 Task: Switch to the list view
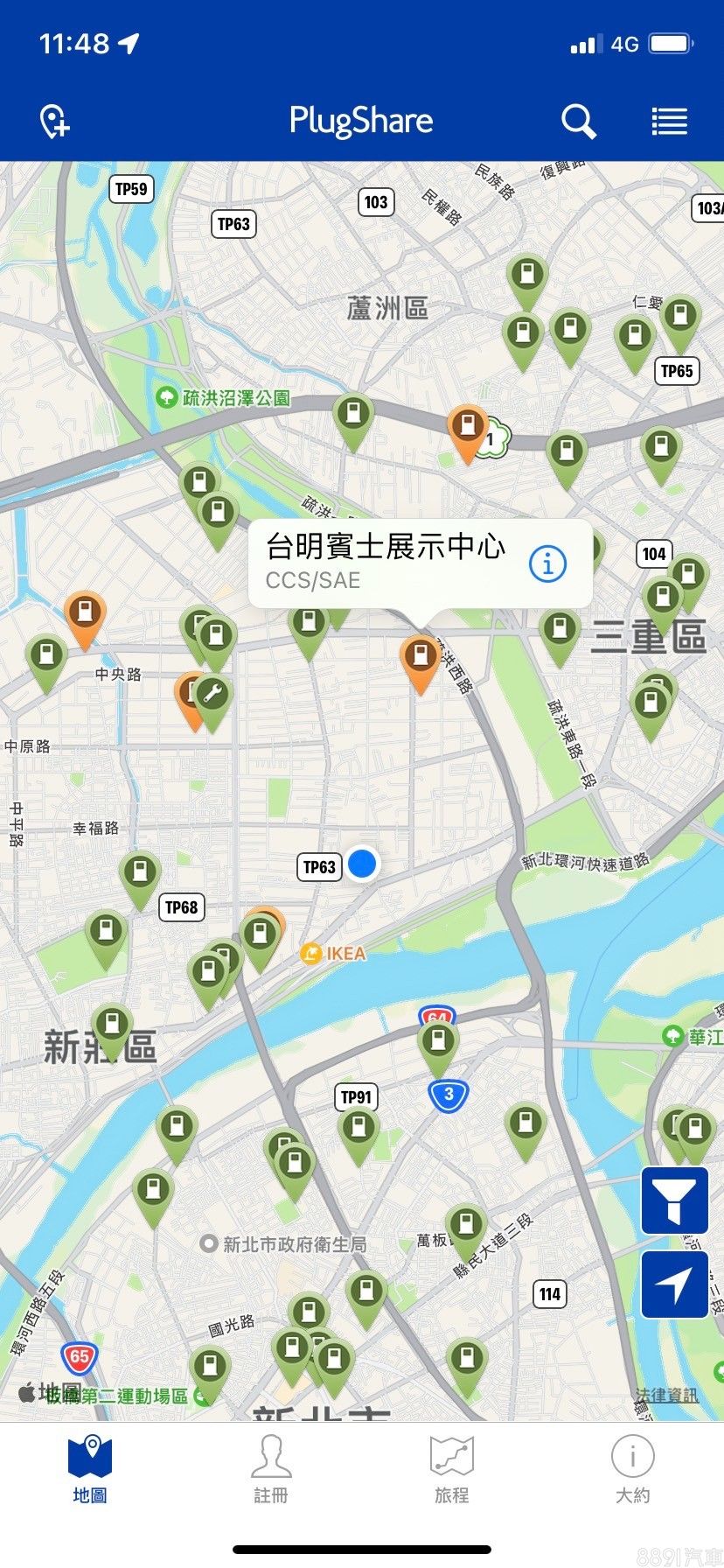[669, 122]
